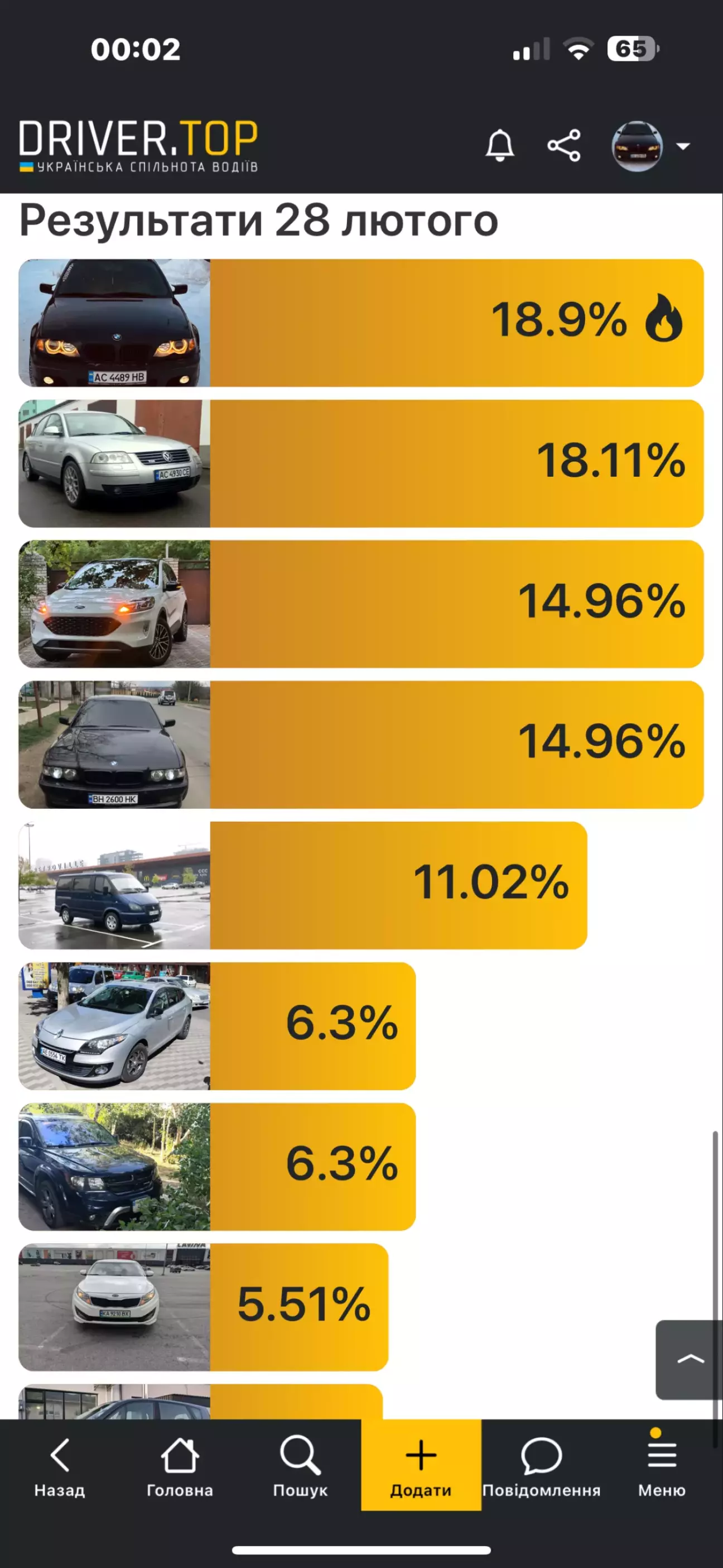
Task: Jump back to top of page
Action: pyautogui.click(x=690, y=1359)
